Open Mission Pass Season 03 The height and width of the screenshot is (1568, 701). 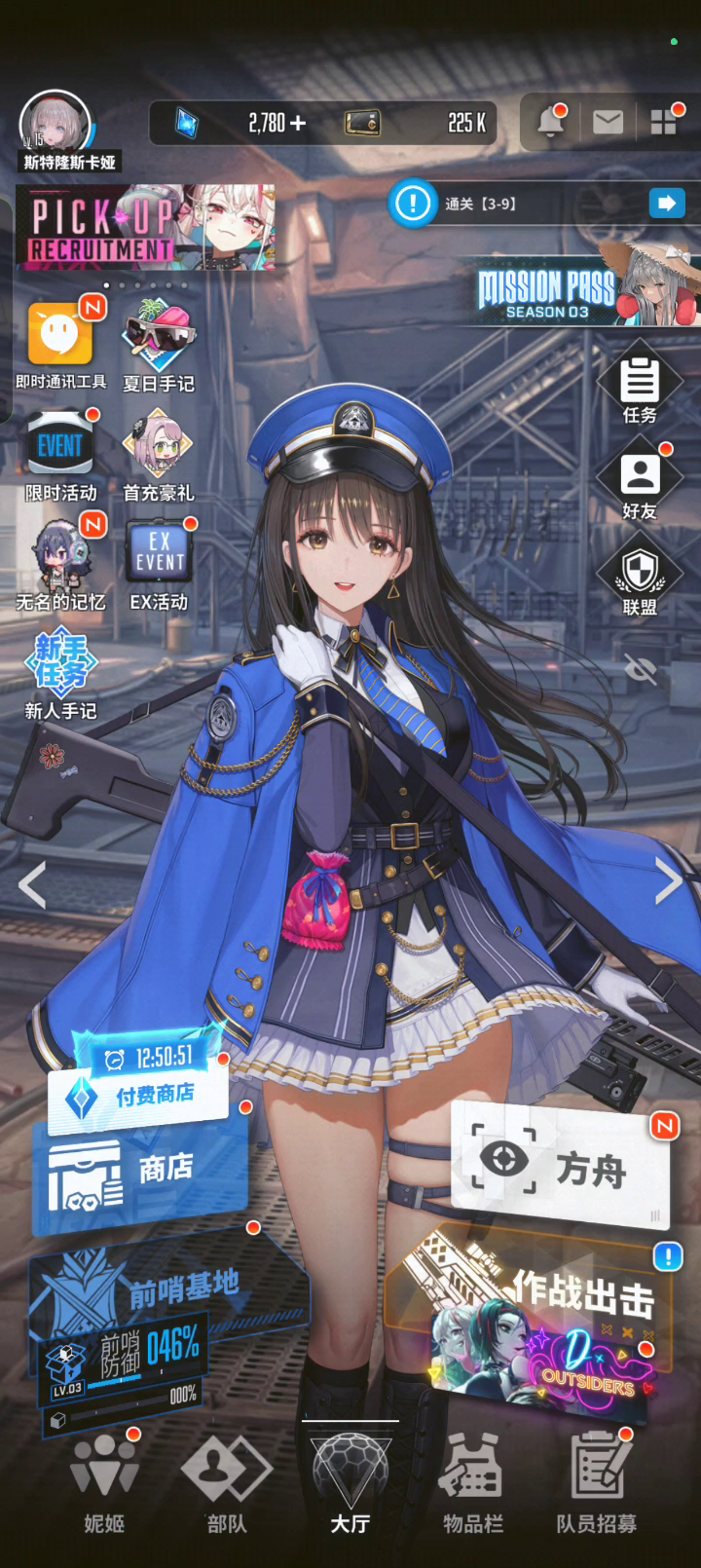click(584, 292)
